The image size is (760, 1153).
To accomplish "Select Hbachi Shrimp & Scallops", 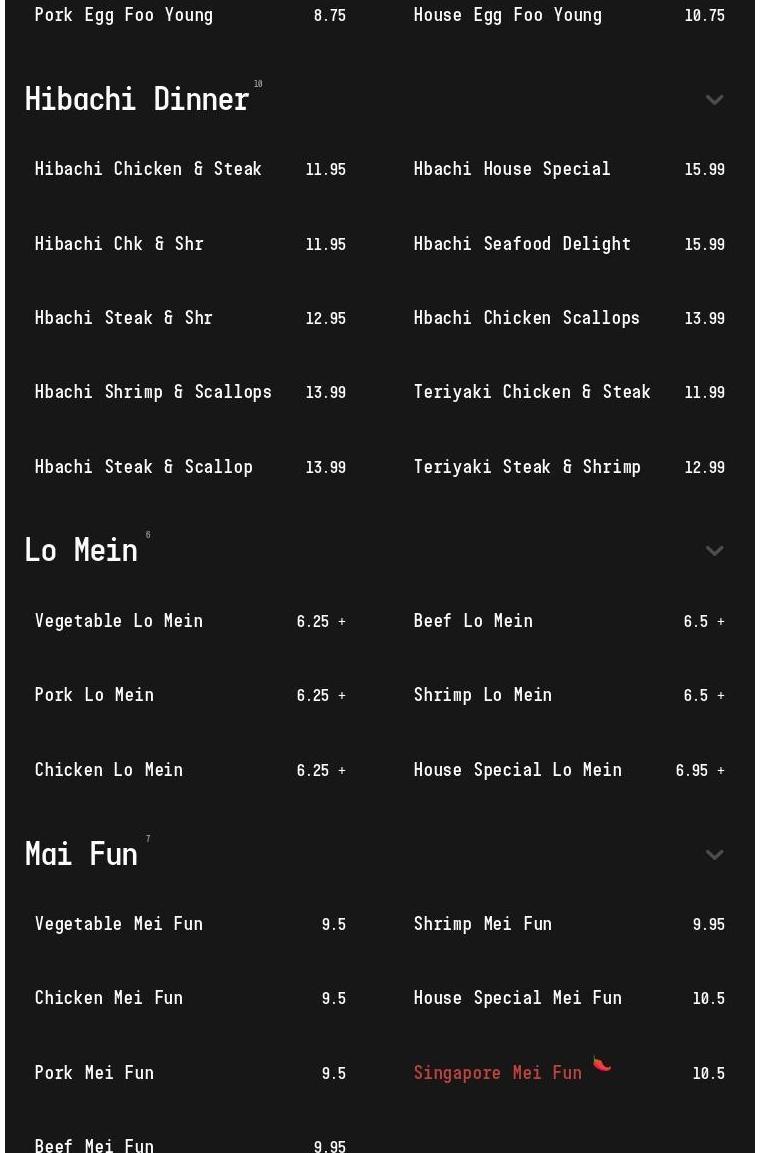I will coord(153,392).
